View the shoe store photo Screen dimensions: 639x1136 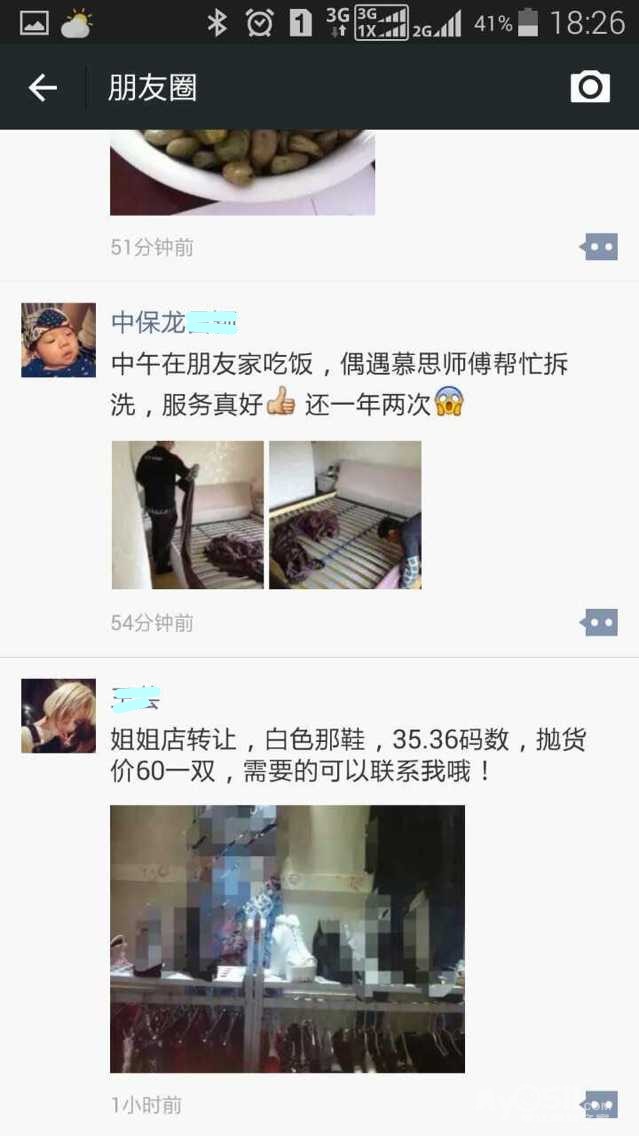tap(287, 938)
